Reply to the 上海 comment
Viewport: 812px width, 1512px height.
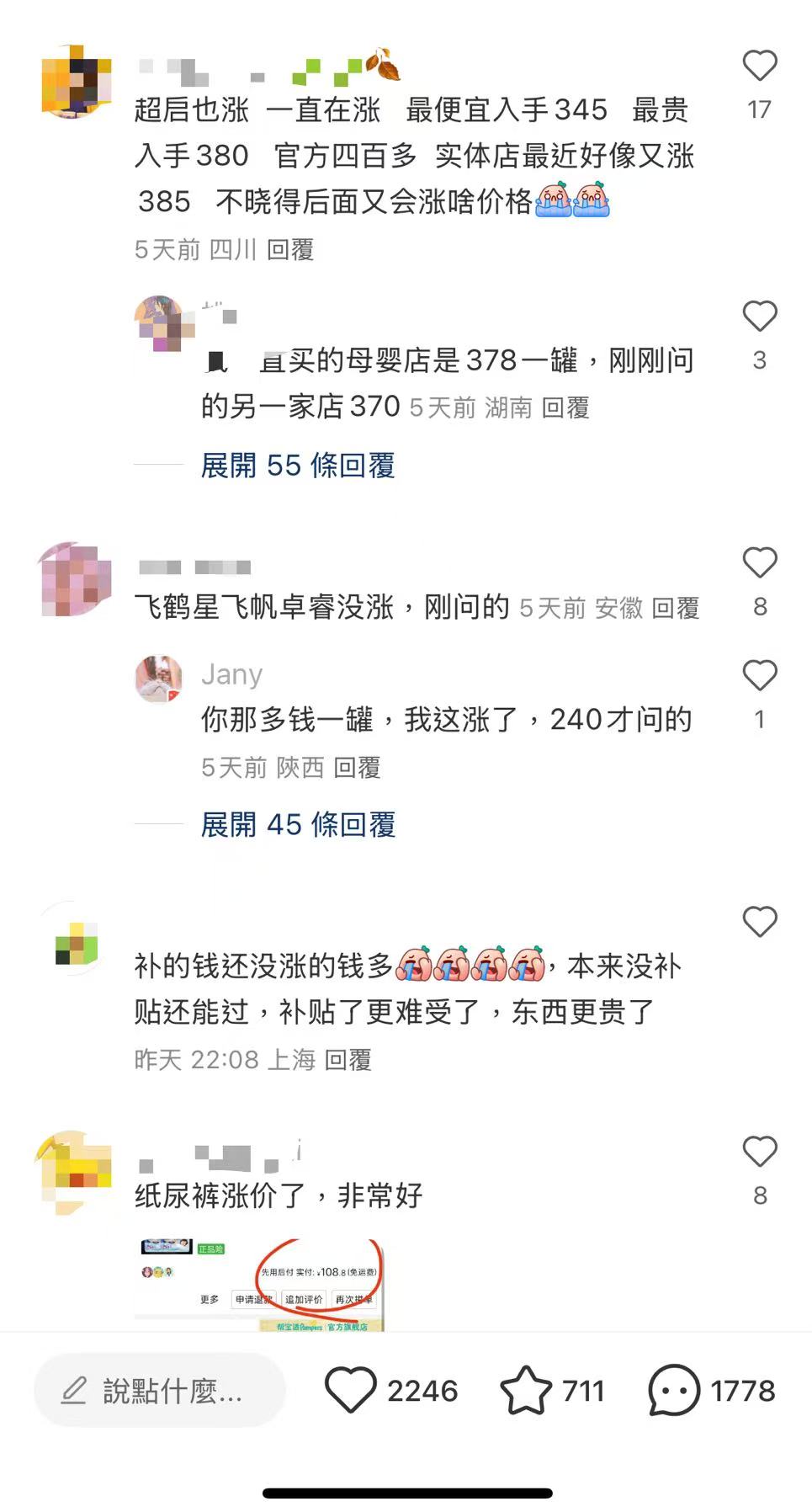(348, 1060)
